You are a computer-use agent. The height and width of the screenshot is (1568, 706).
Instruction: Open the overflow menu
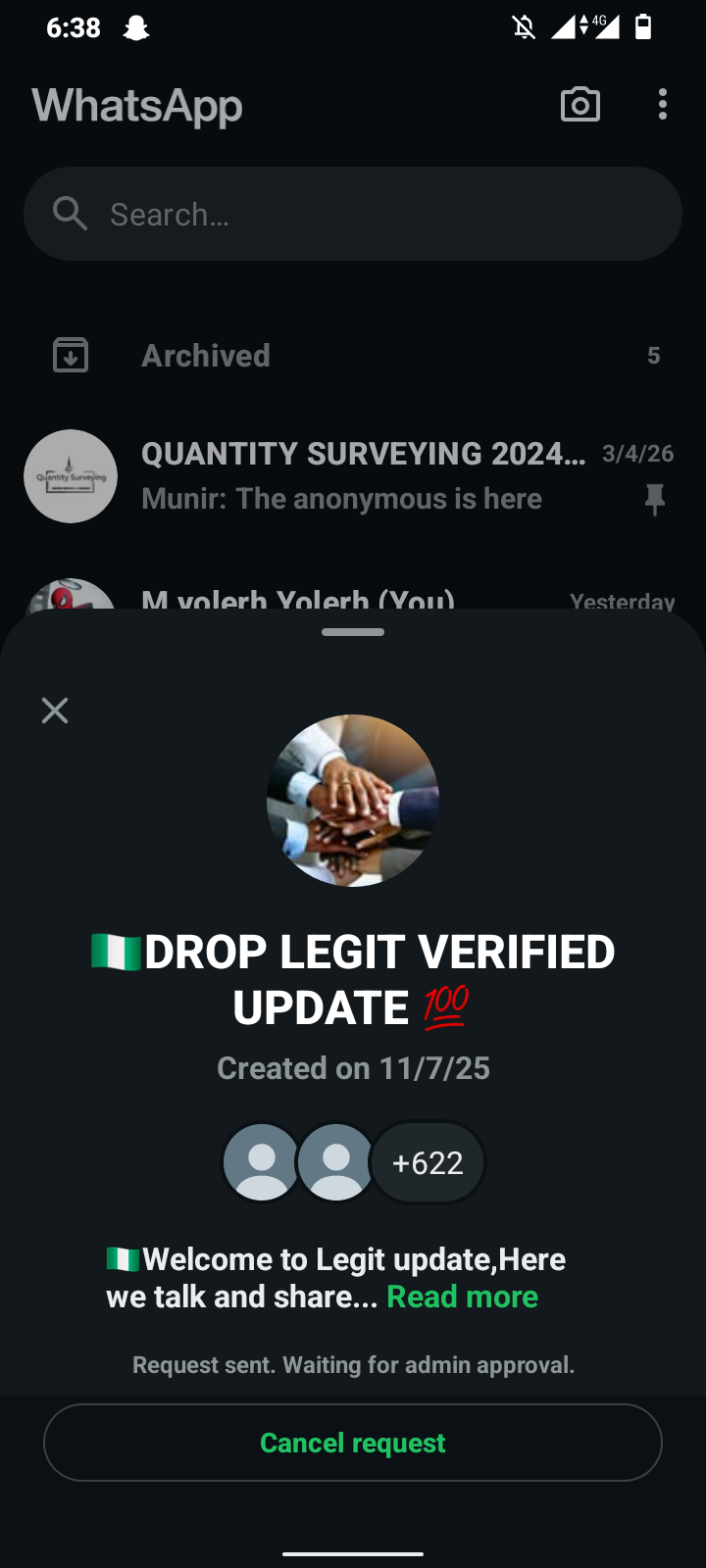tap(663, 105)
